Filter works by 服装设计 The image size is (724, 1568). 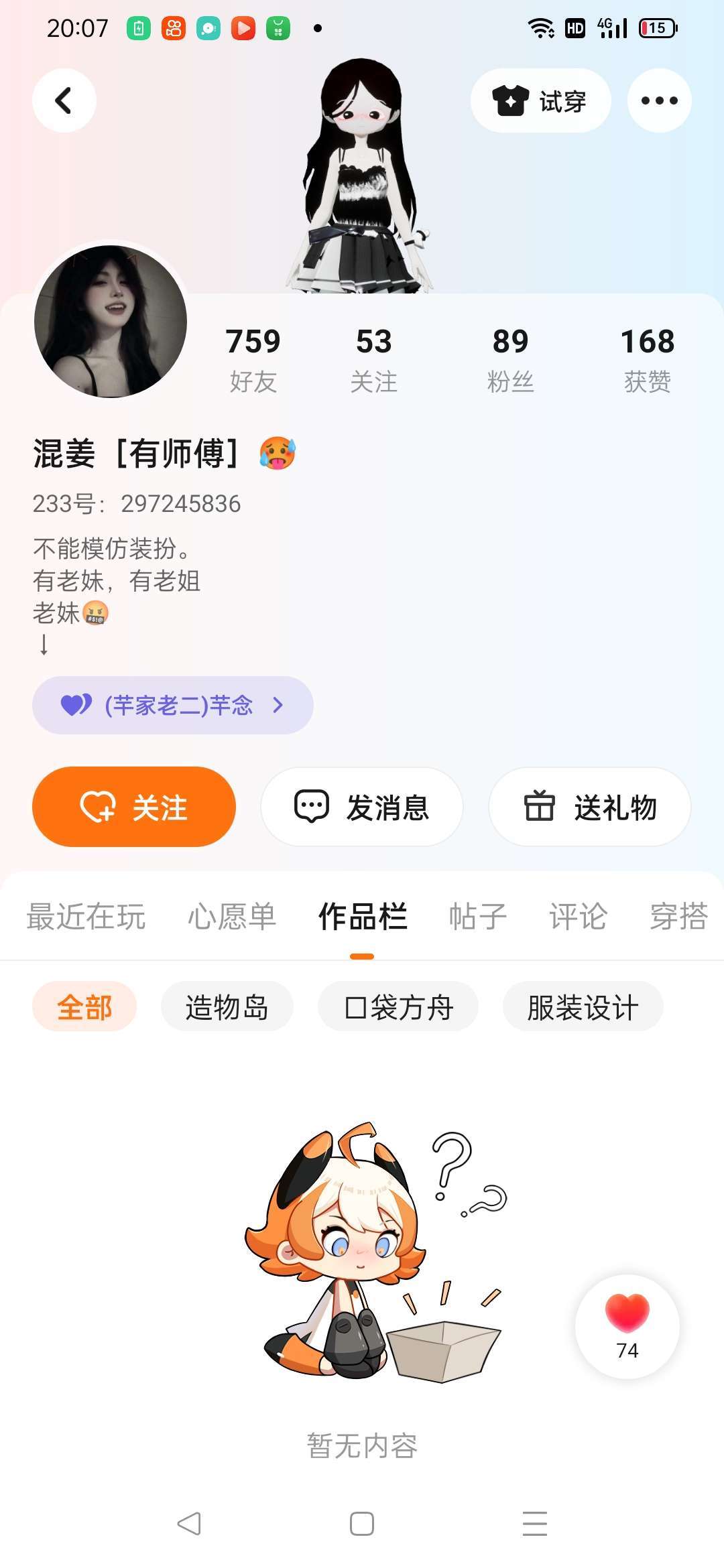point(583,1006)
